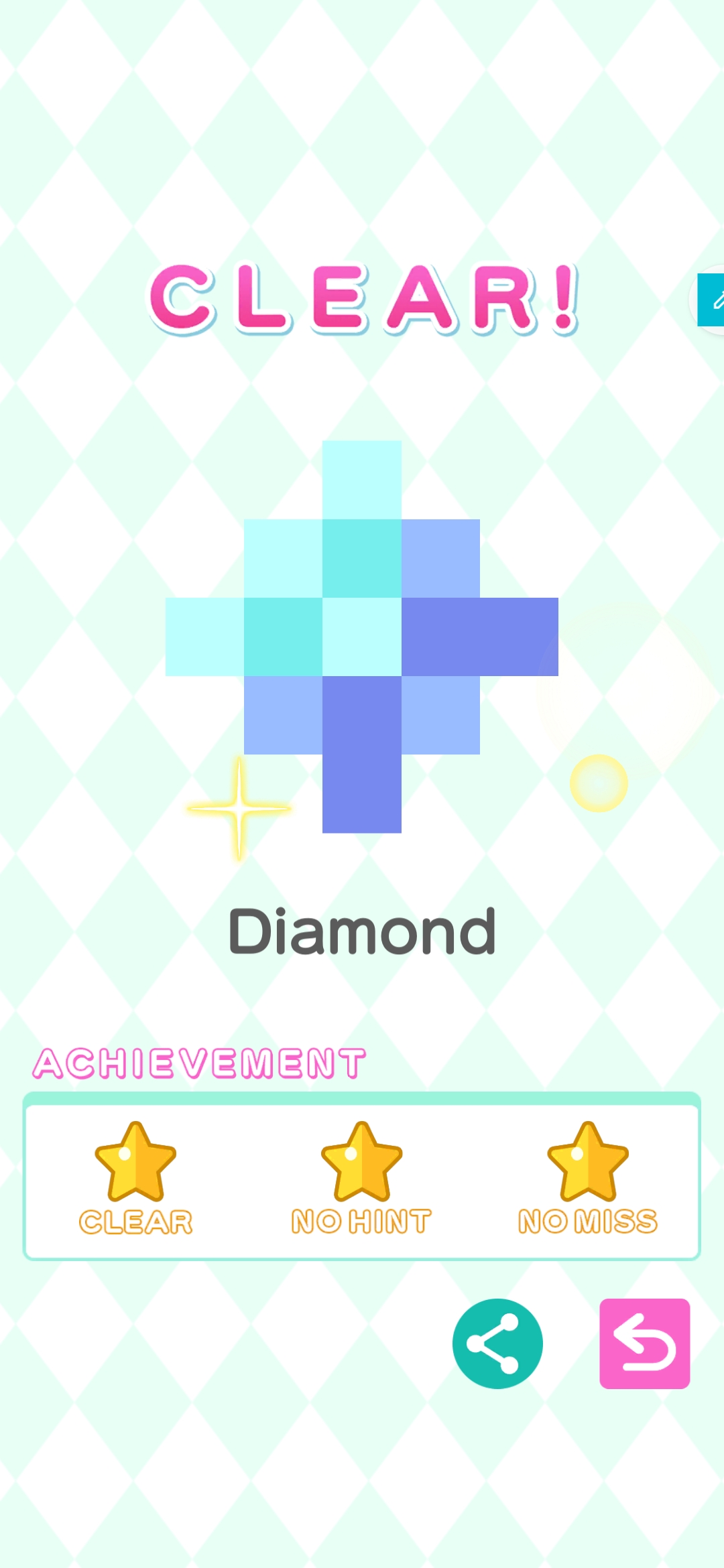Image resolution: width=724 pixels, height=1568 pixels.
Task: Share the cleared Diamond puzzle
Action: click(x=497, y=1344)
